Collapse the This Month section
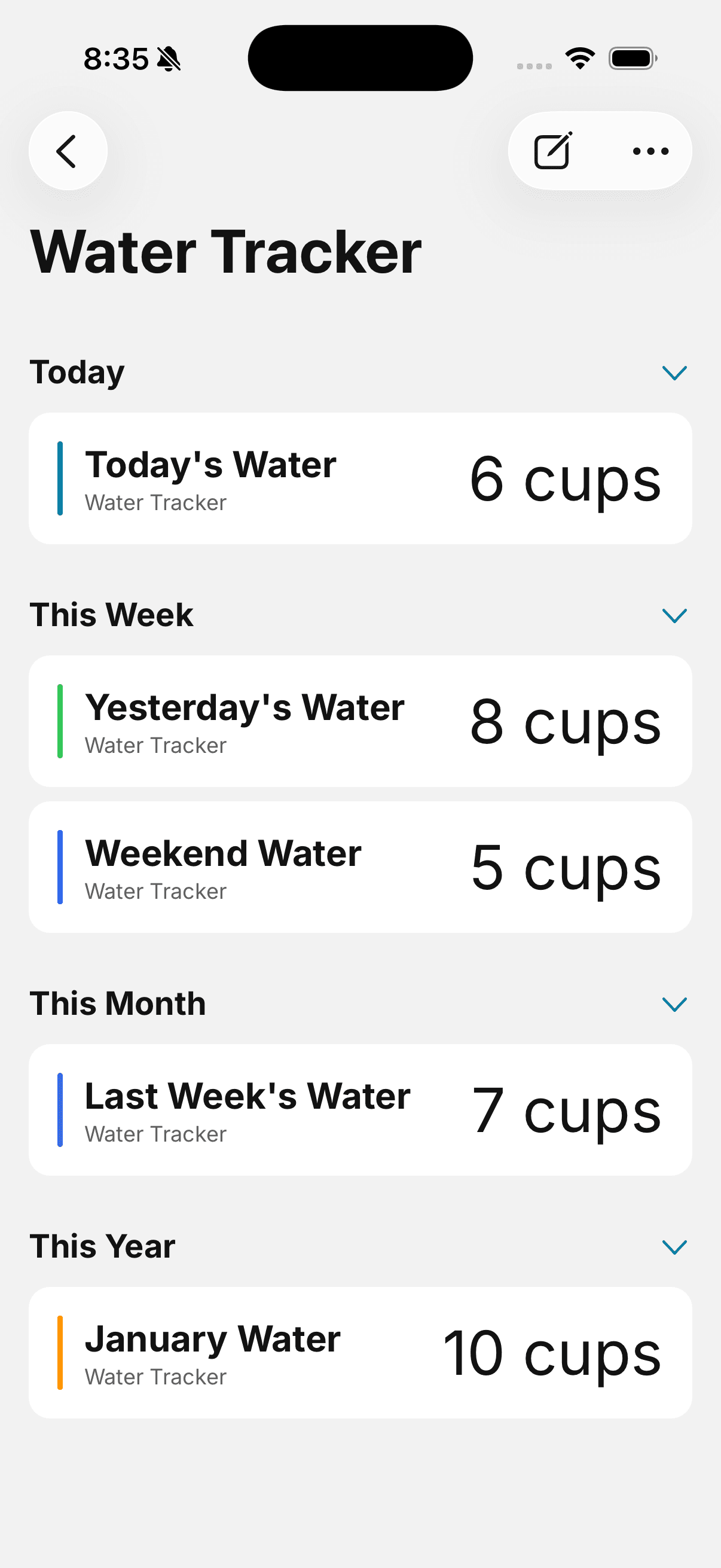This screenshot has height=1568, width=721. [674, 1004]
